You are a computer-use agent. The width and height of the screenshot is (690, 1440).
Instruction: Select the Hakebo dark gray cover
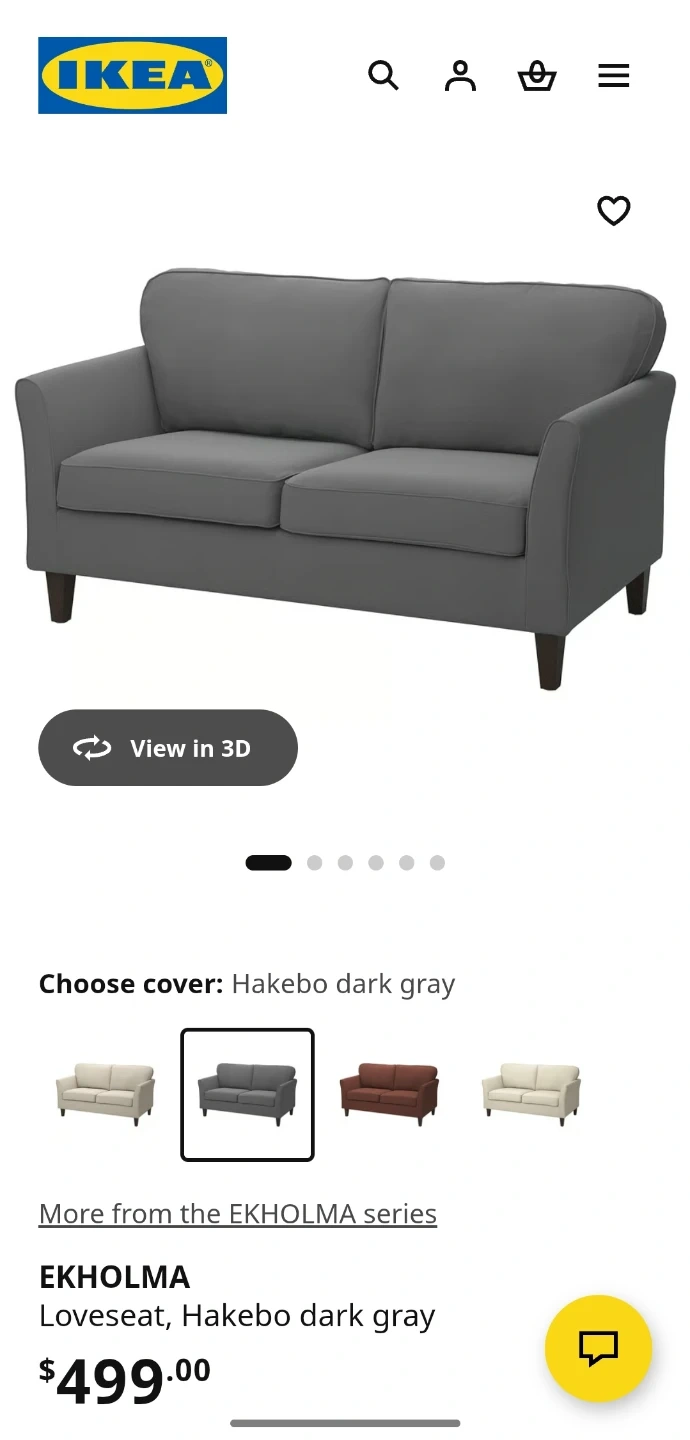(x=247, y=1094)
